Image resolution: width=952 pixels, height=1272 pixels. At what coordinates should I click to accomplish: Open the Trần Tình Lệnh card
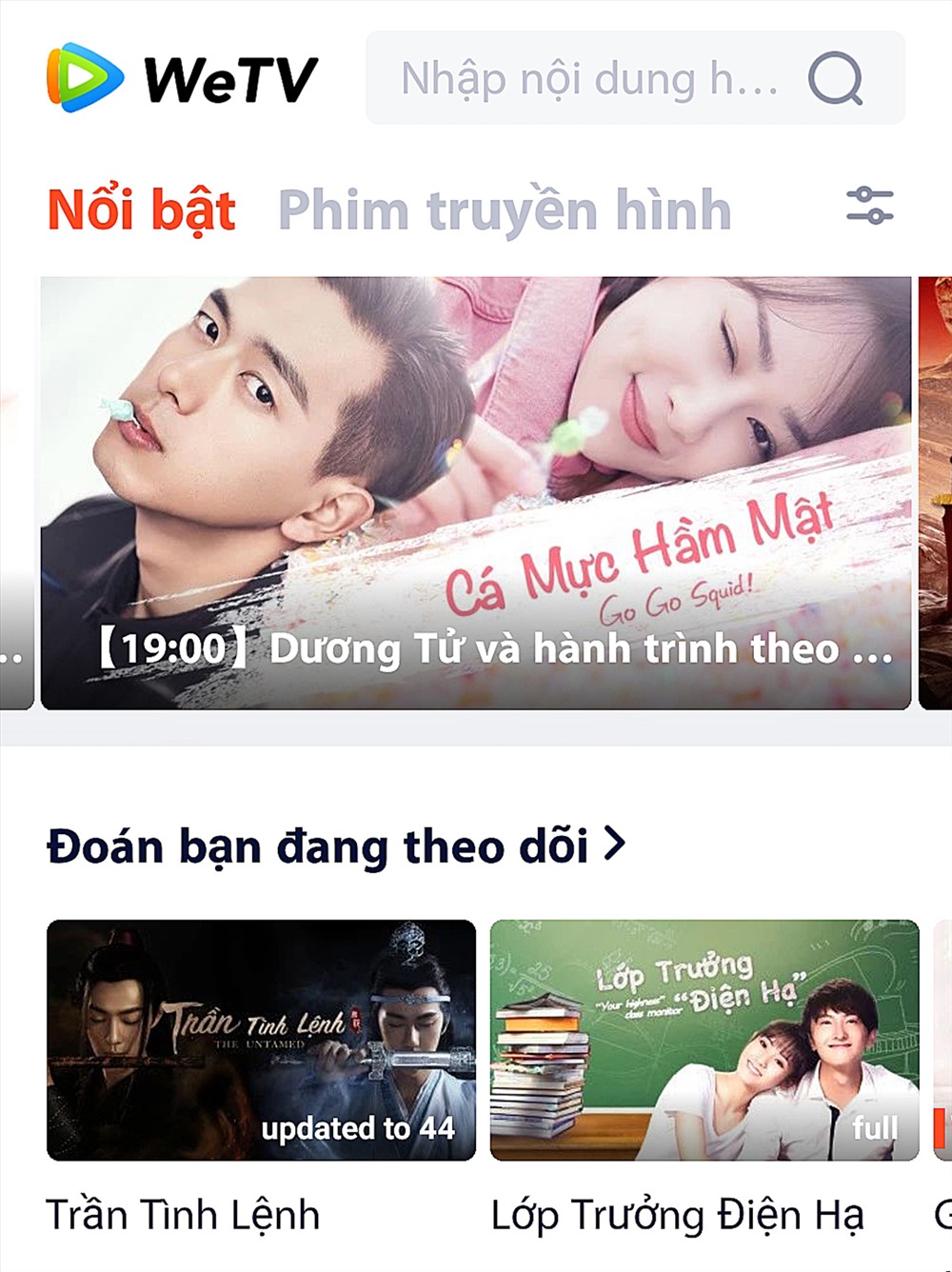(261, 1040)
